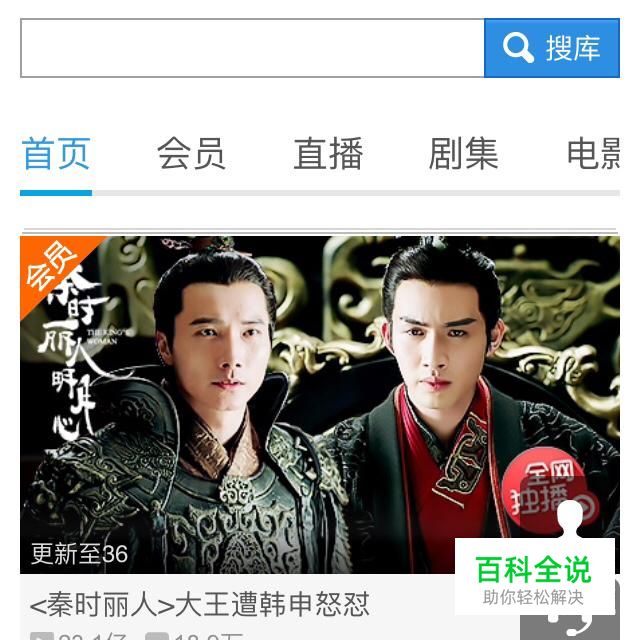Tap the empty search input box

click(252, 48)
